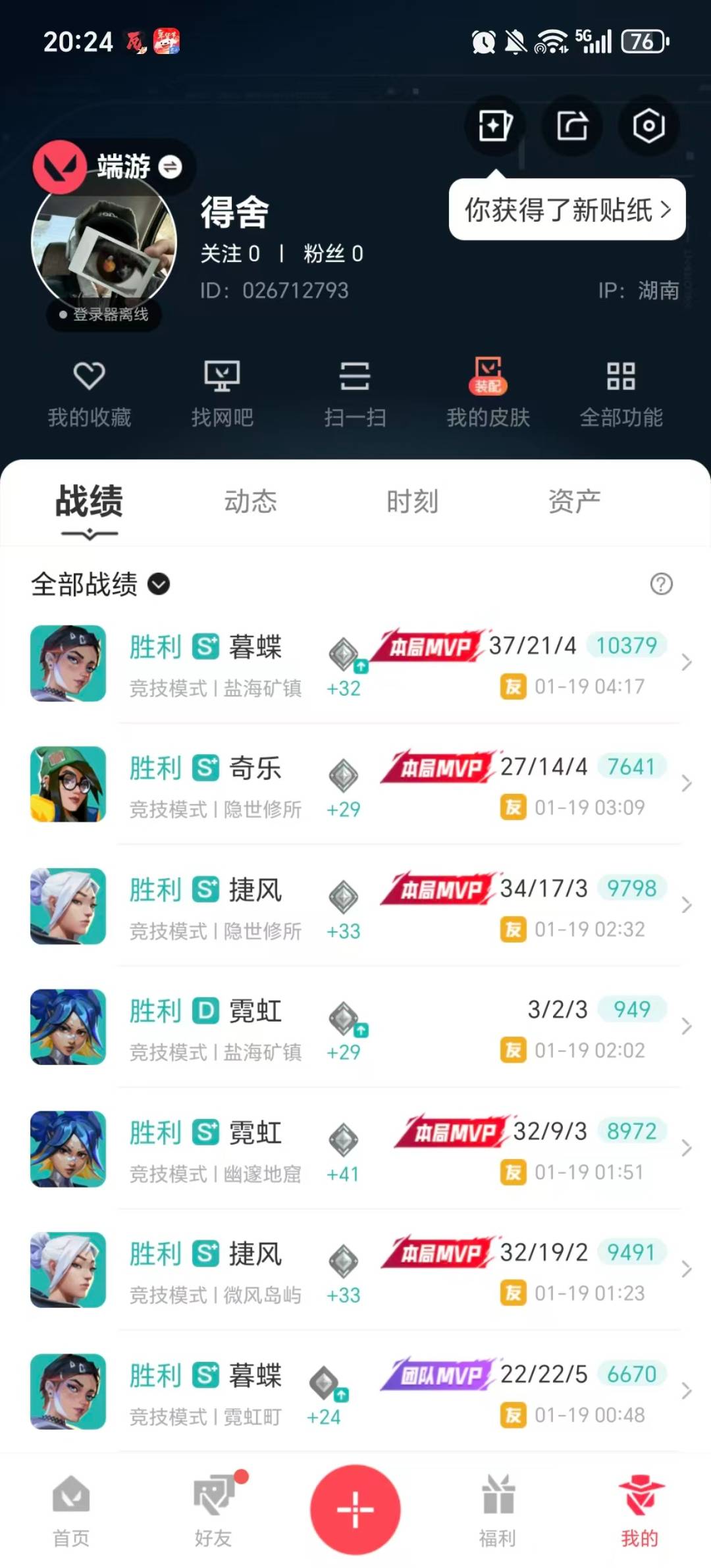This screenshot has width=711, height=1568.
Task: Open the 你获得了新贴纸 notification bubble
Action: [567, 210]
